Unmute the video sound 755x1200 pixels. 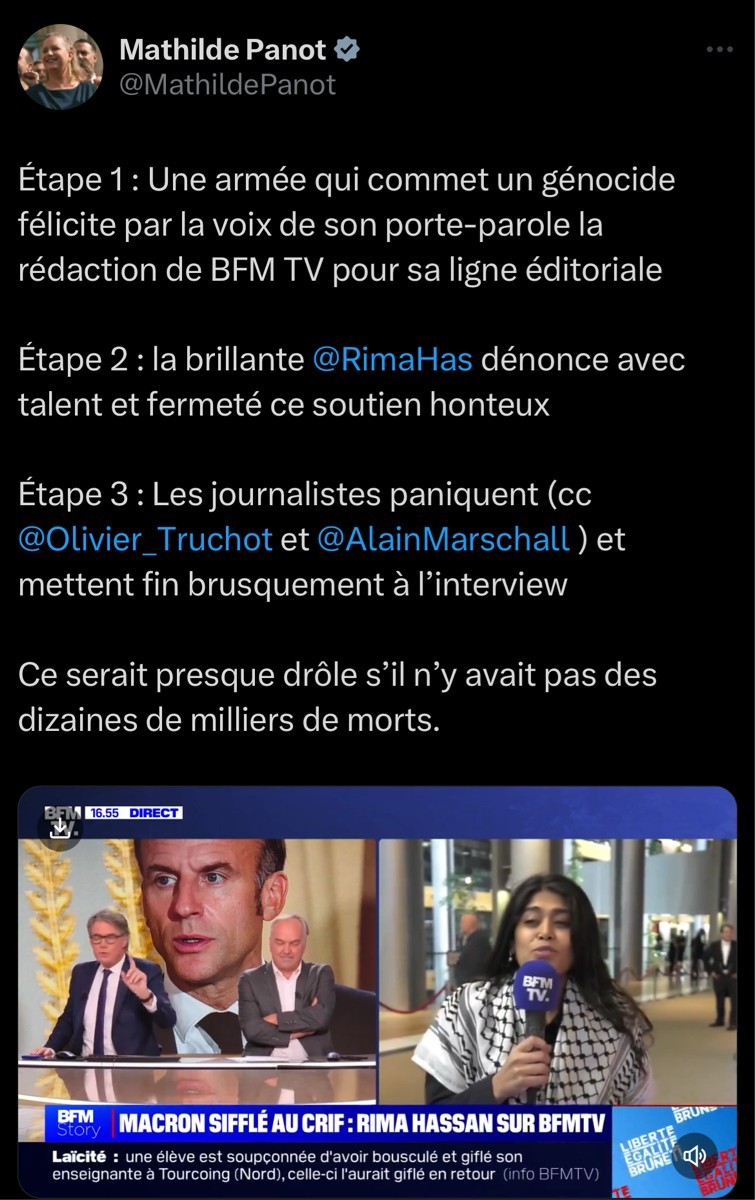(694, 1155)
